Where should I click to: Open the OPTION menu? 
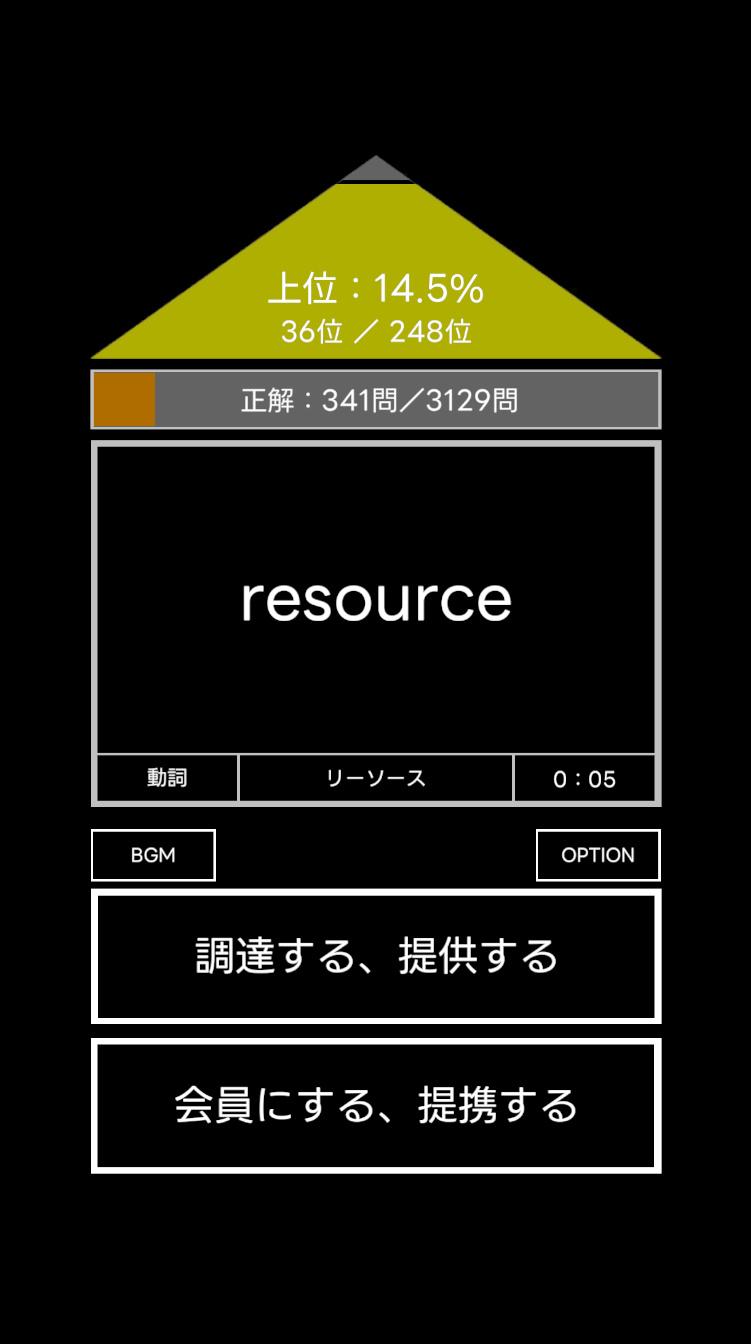pos(598,855)
